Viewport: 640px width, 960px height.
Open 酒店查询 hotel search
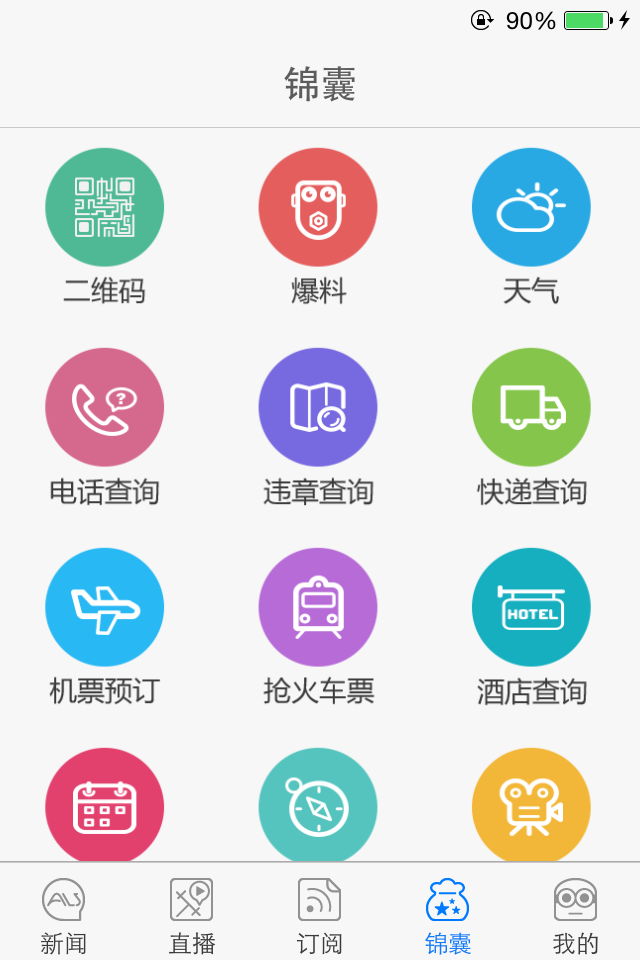pos(531,607)
